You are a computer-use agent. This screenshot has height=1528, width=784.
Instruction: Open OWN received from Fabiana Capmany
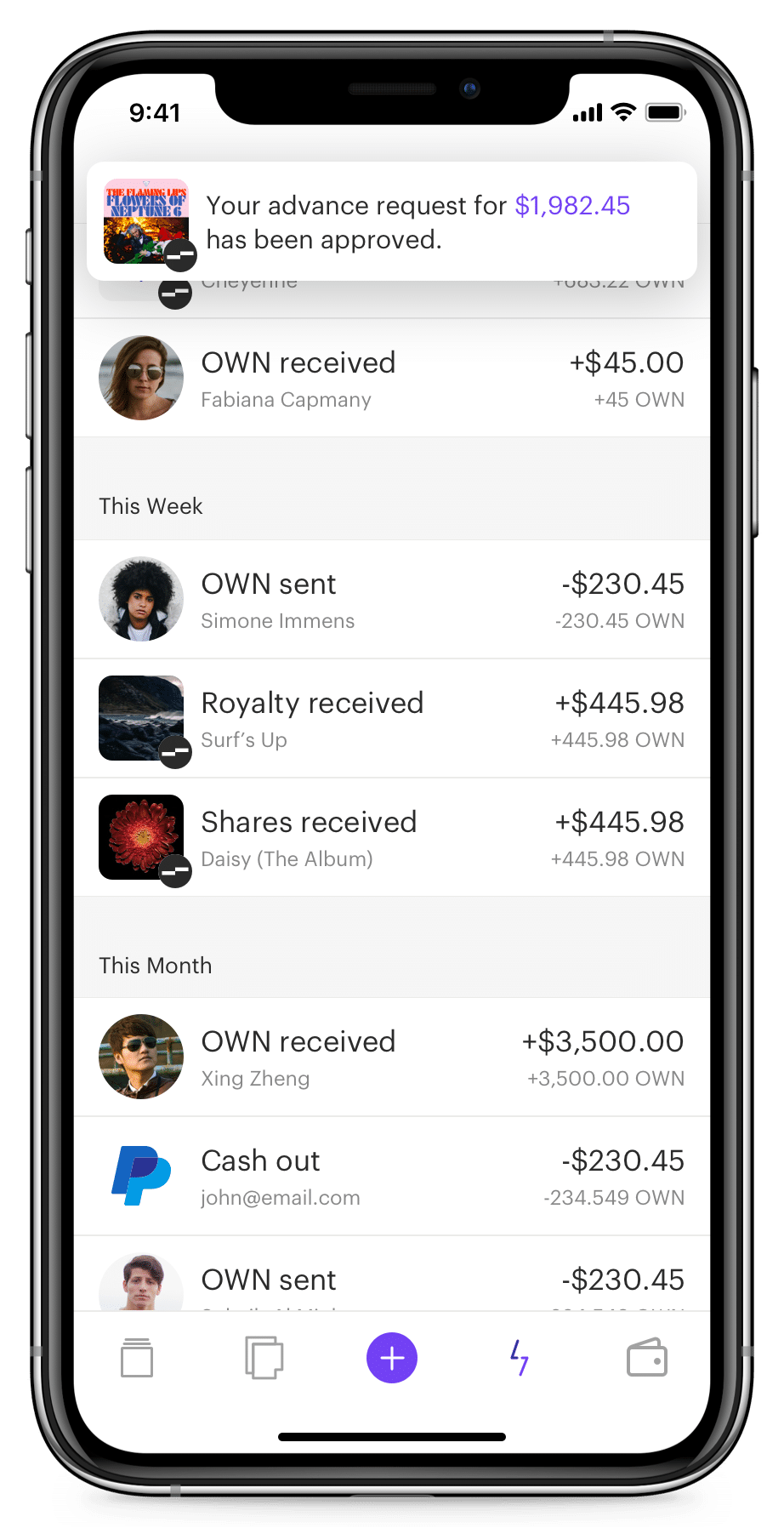392,378
